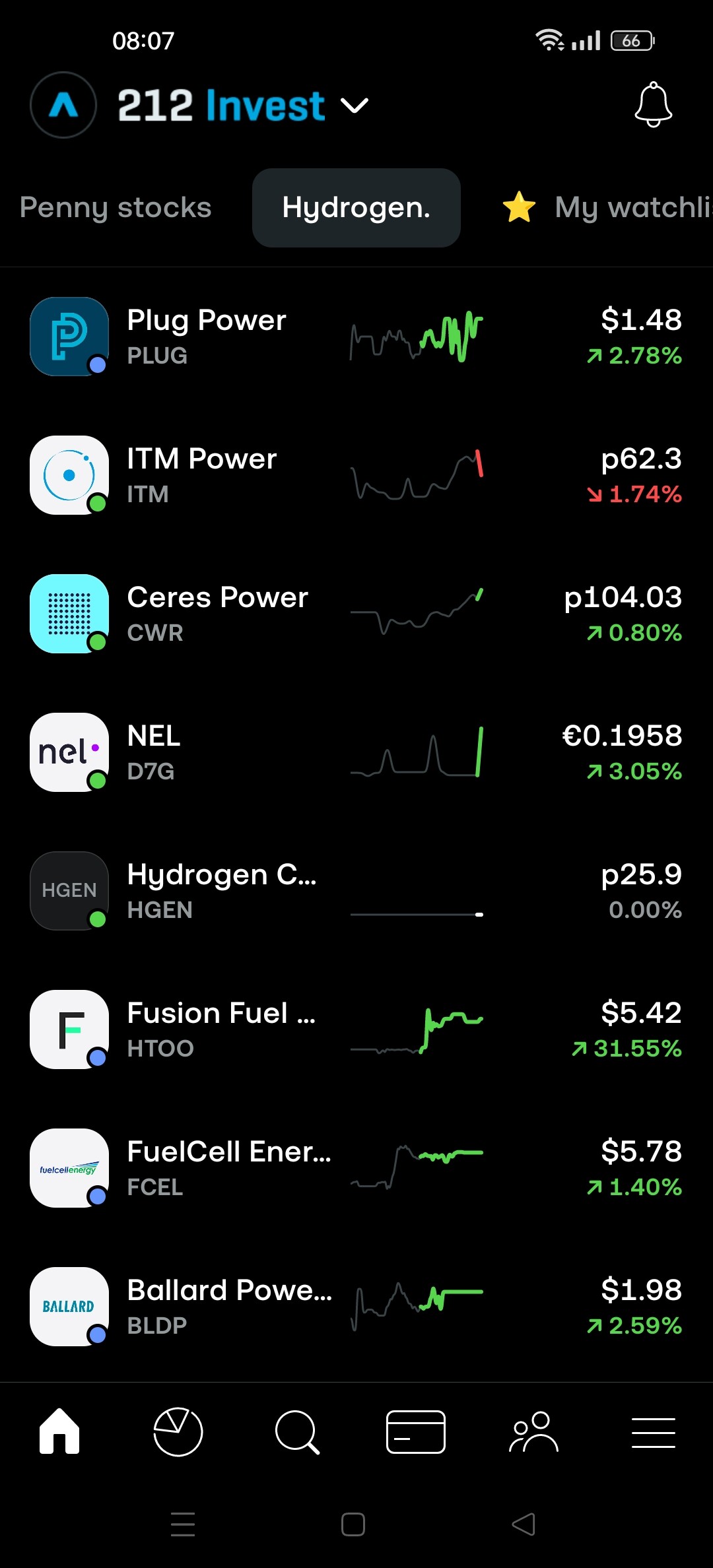Image resolution: width=713 pixels, height=1568 pixels.
Task: Open Plug Power stock details
Action: point(356,337)
